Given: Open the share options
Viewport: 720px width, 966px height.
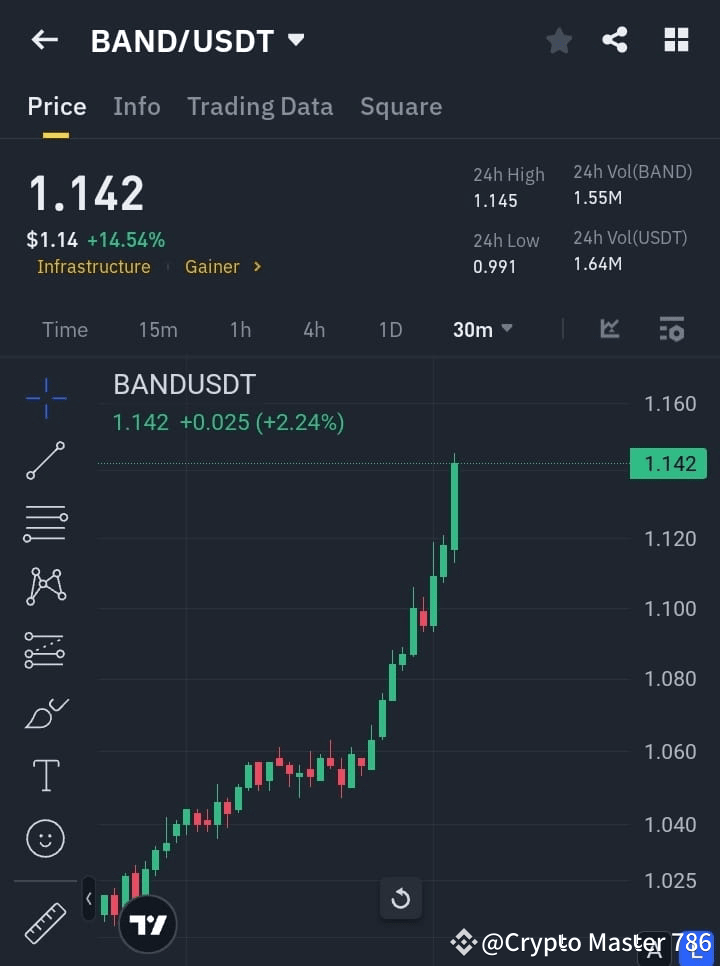Looking at the screenshot, I should 615,40.
